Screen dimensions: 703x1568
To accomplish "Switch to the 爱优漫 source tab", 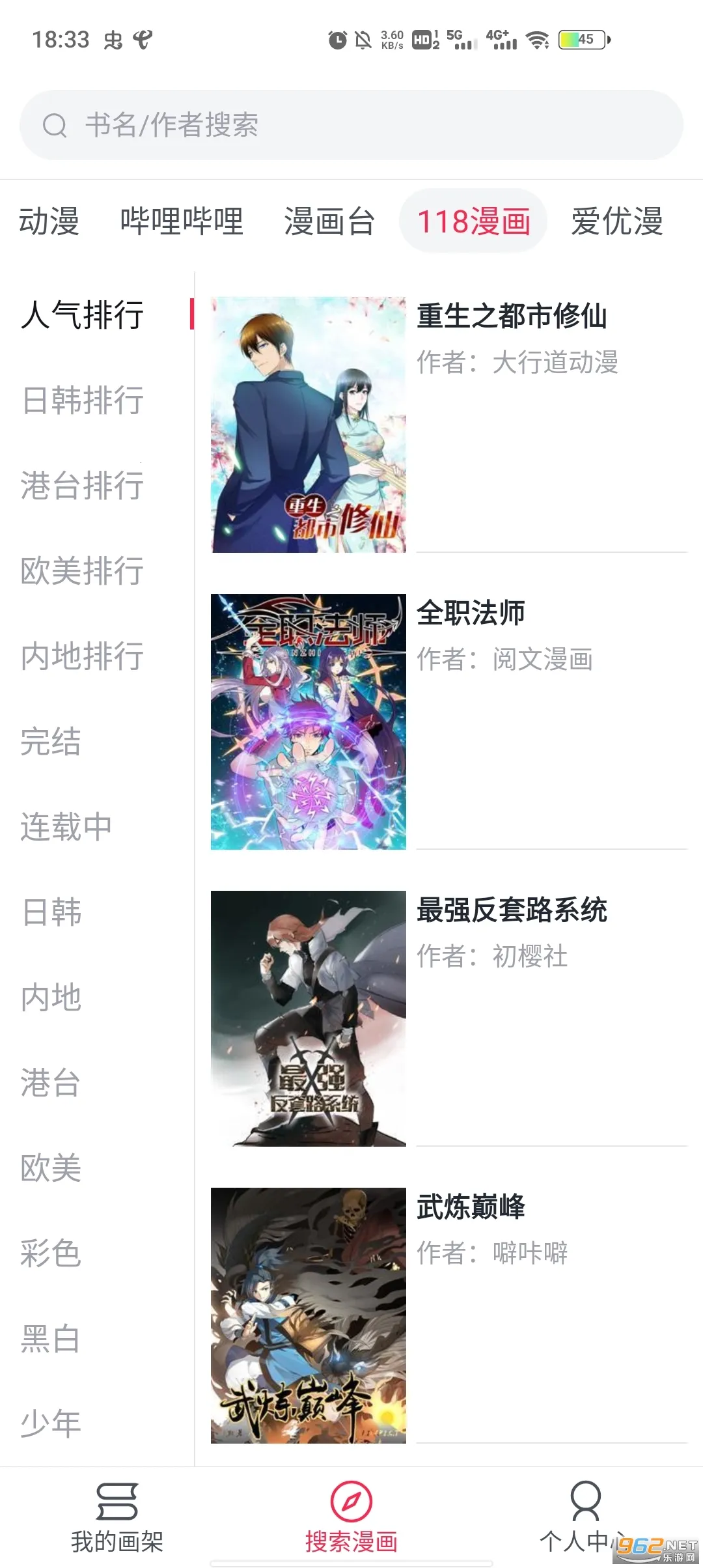I will 616,221.
